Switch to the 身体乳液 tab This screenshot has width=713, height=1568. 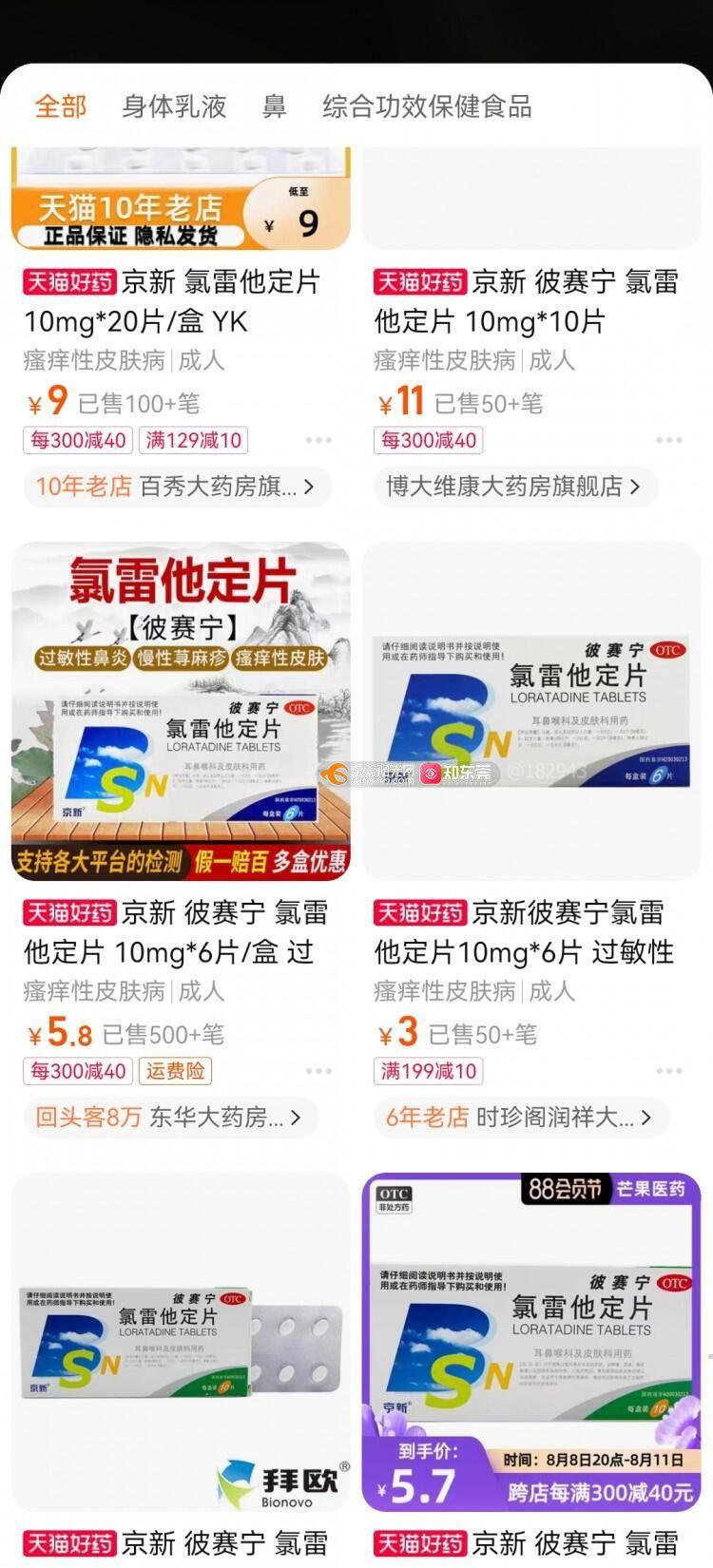174,106
